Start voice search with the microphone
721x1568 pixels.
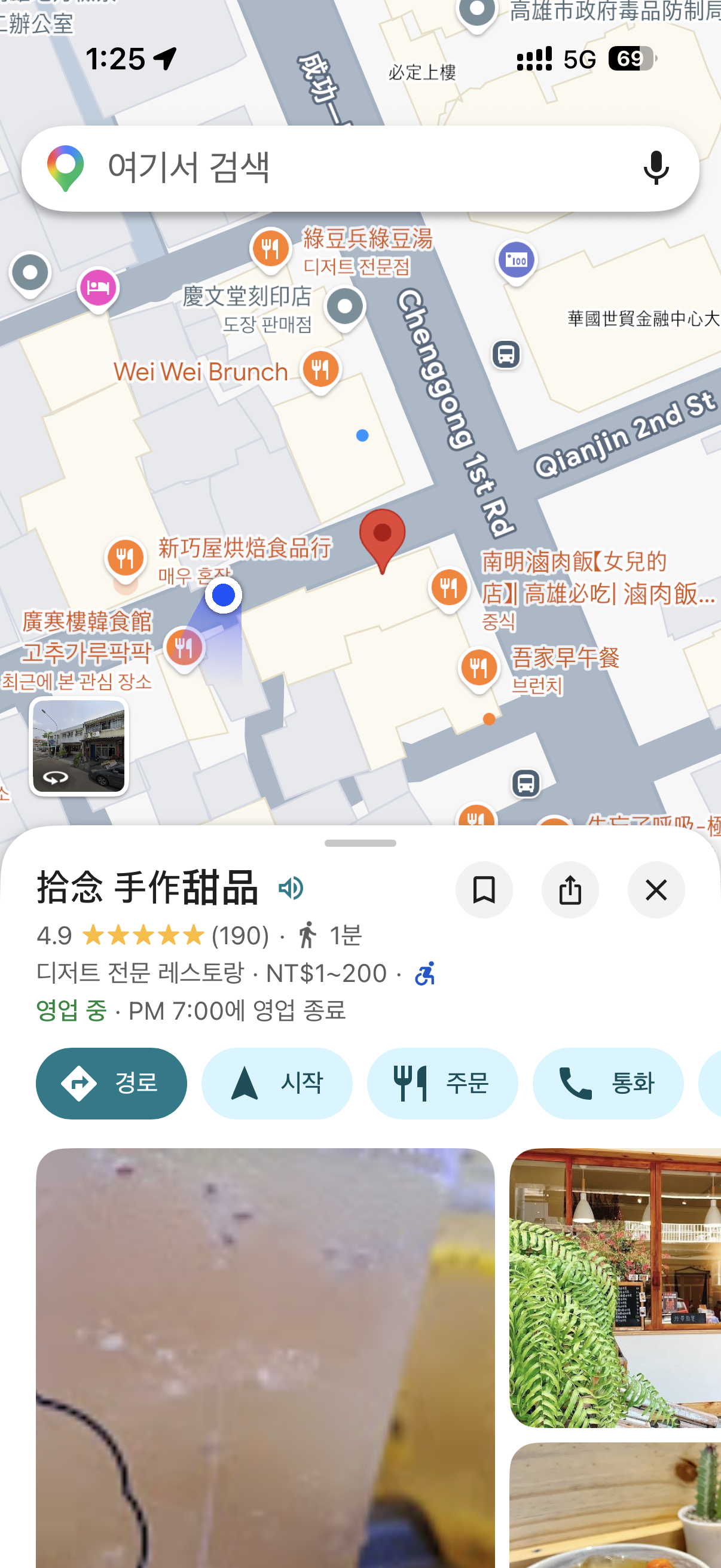point(655,168)
